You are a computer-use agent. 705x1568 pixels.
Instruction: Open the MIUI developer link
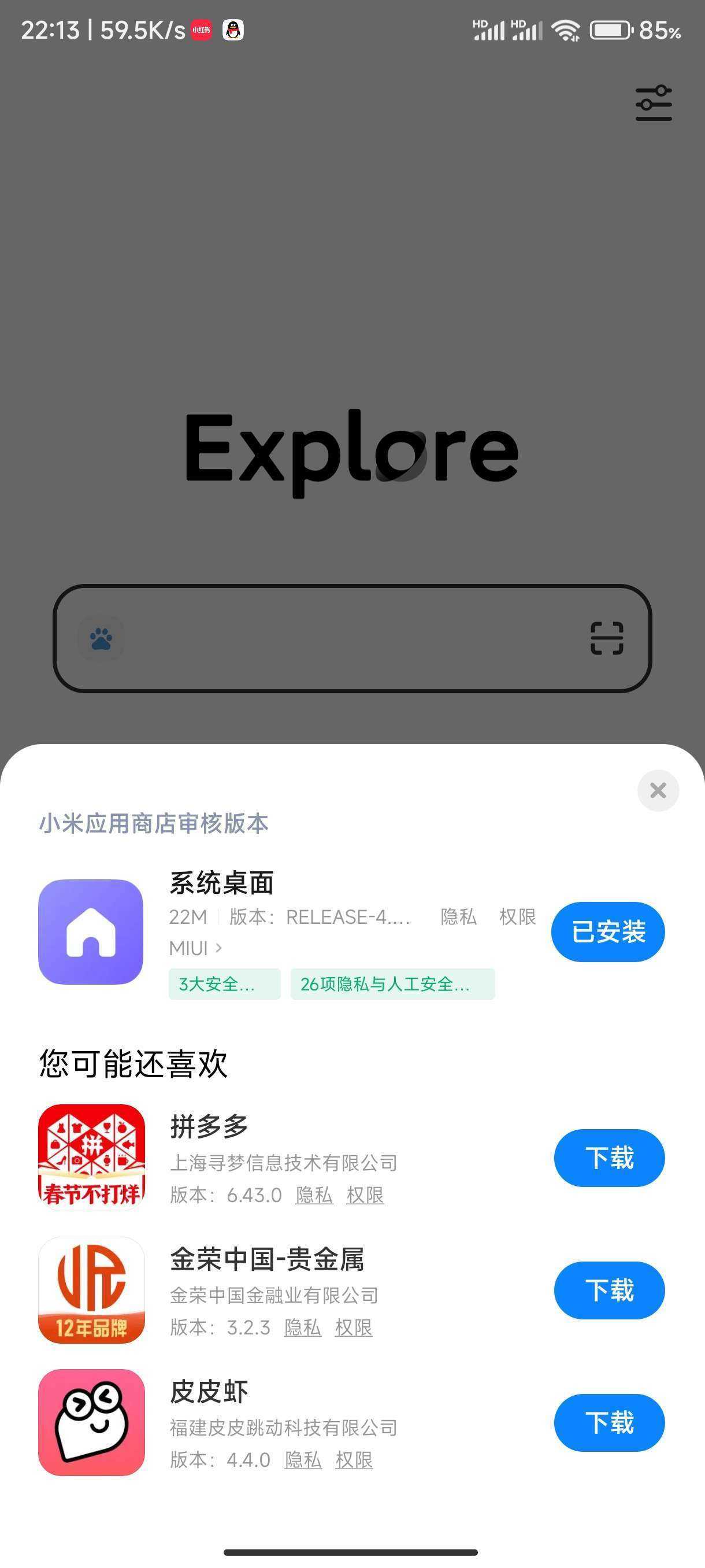coord(195,948)
